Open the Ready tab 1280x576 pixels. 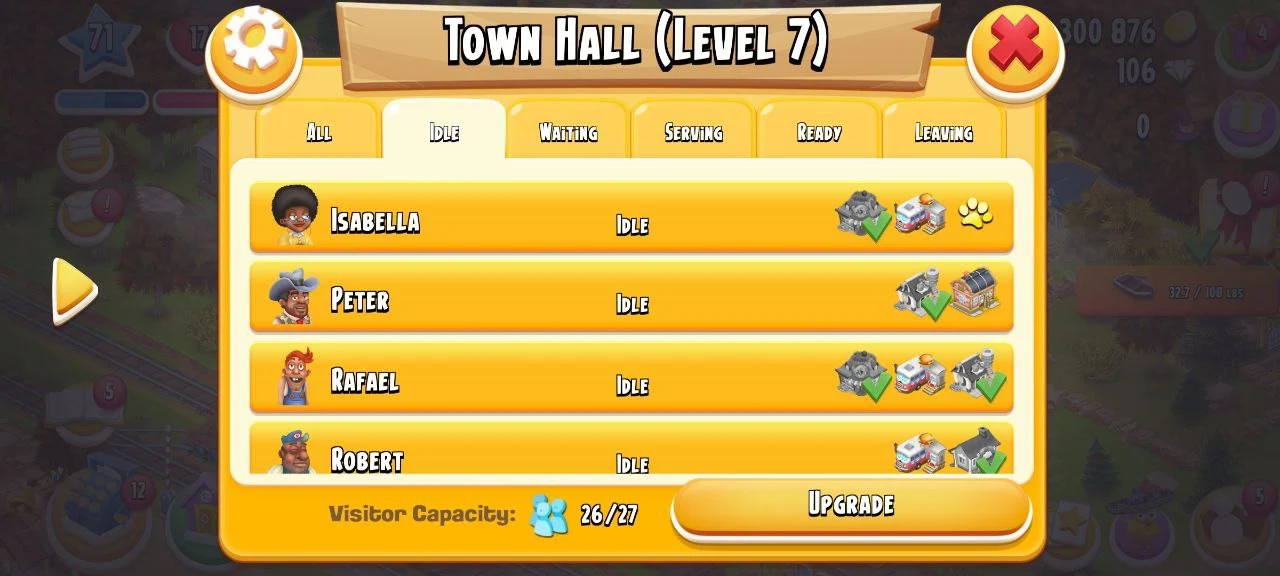819,132
